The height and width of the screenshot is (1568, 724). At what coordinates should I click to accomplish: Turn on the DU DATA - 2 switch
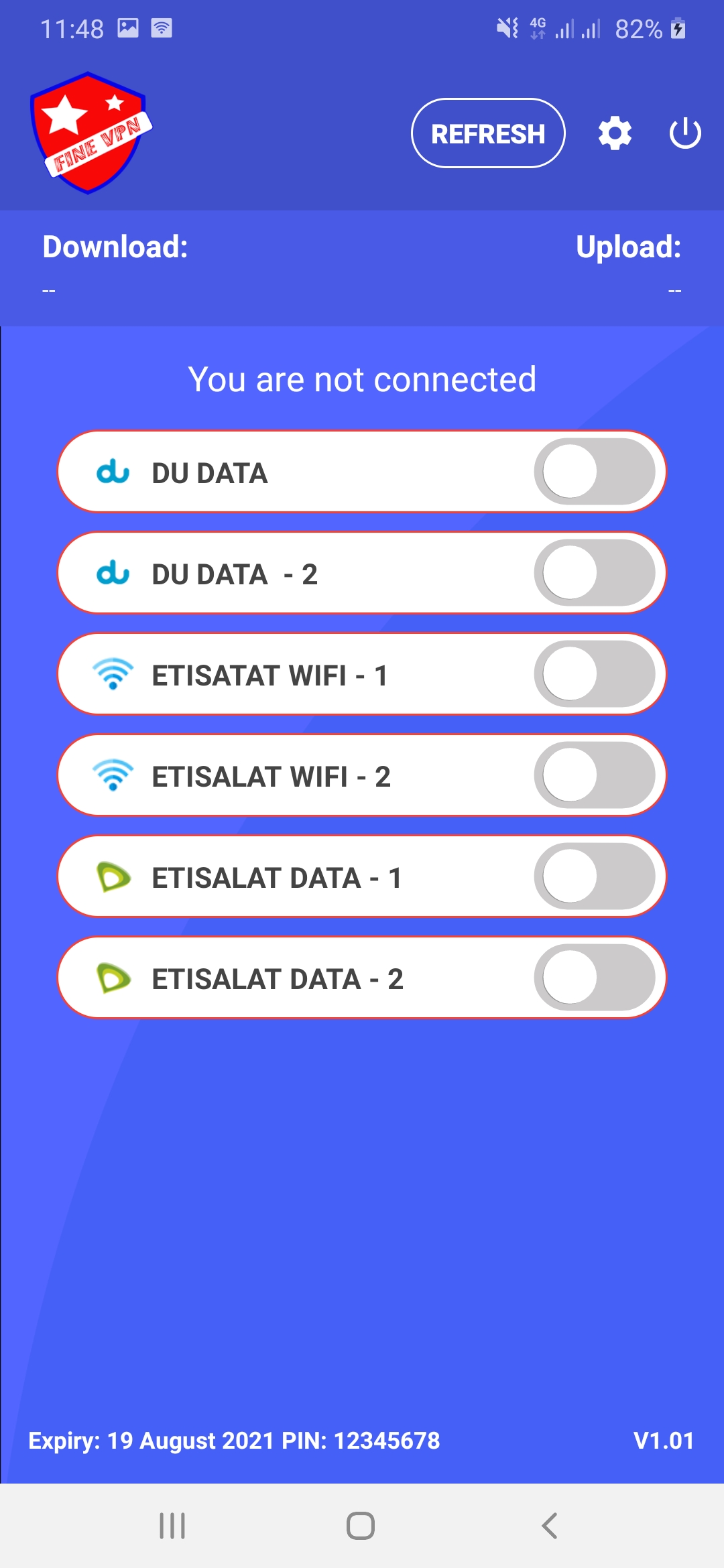pos(594,573)
